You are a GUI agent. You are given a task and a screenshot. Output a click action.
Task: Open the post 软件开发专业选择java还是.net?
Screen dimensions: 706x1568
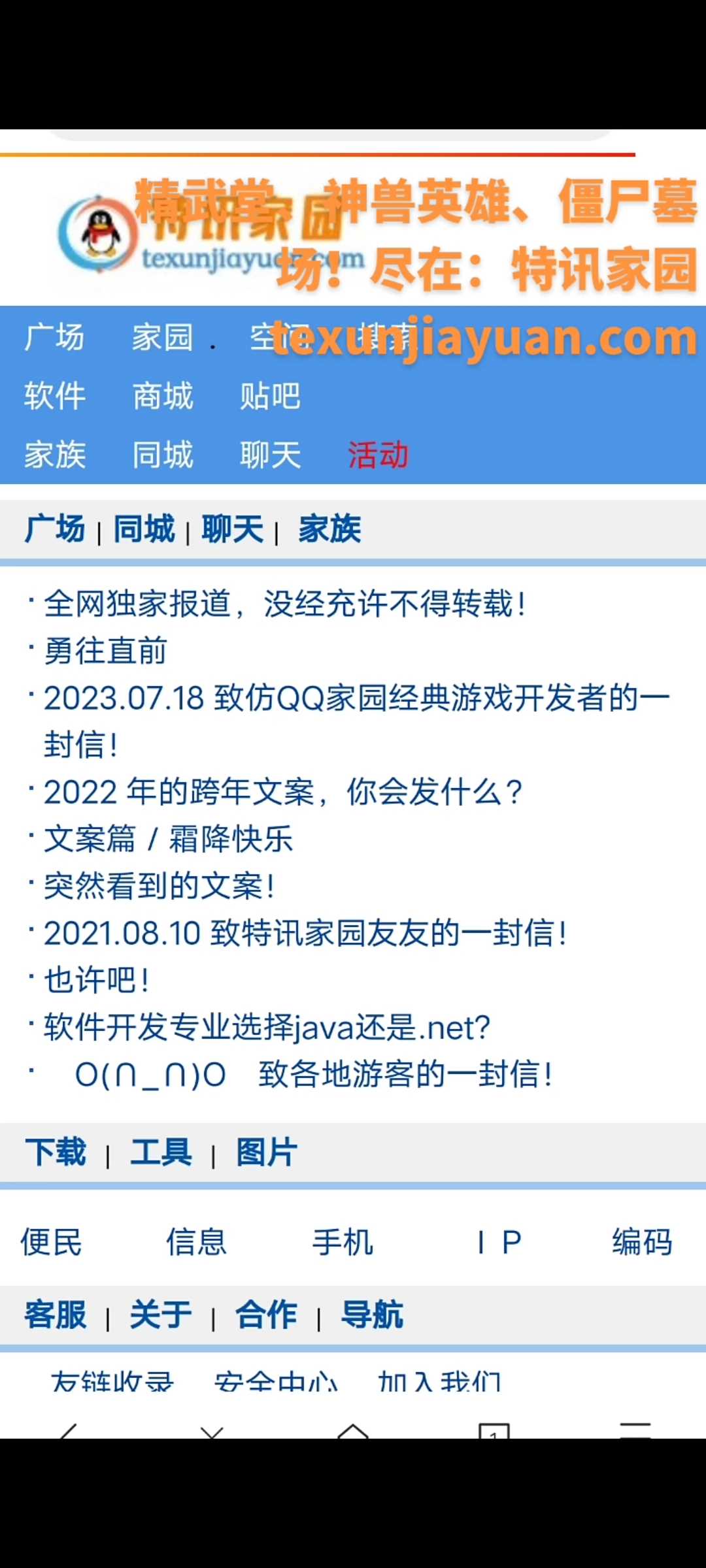pos(267,1028)
